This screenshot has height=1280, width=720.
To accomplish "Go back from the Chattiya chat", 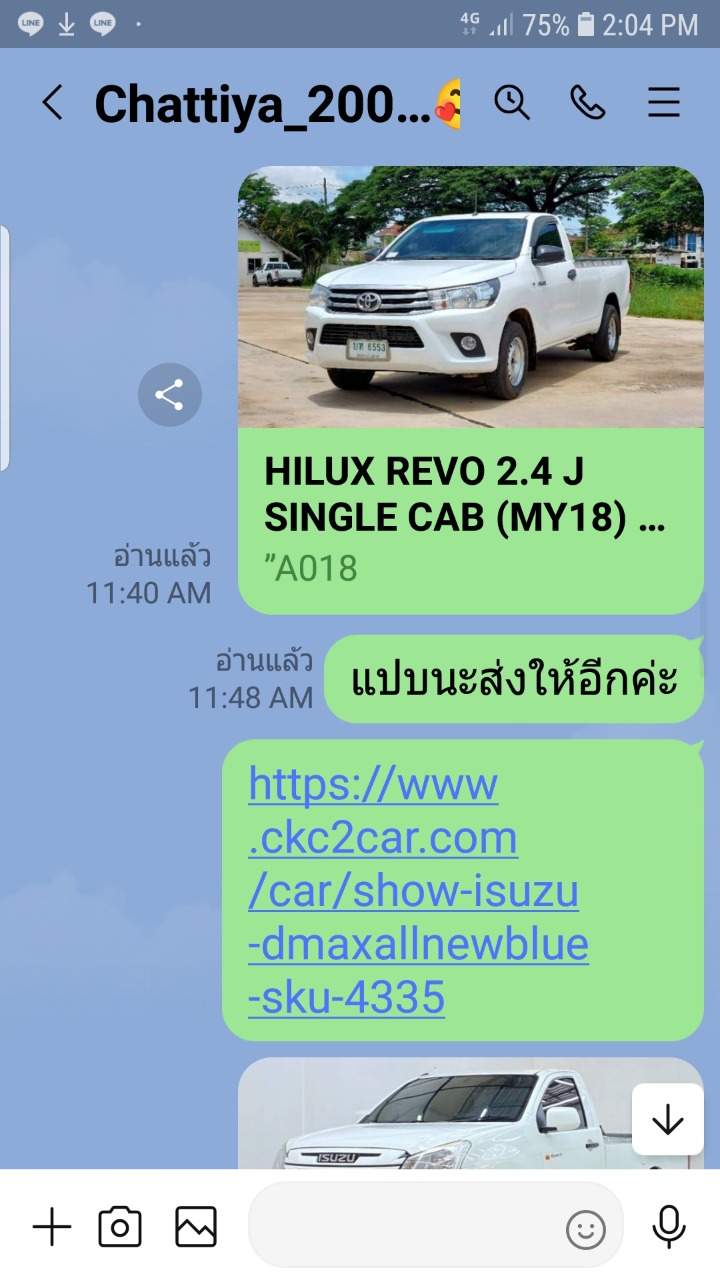I will pyautogui.click(x=52, y=103).
